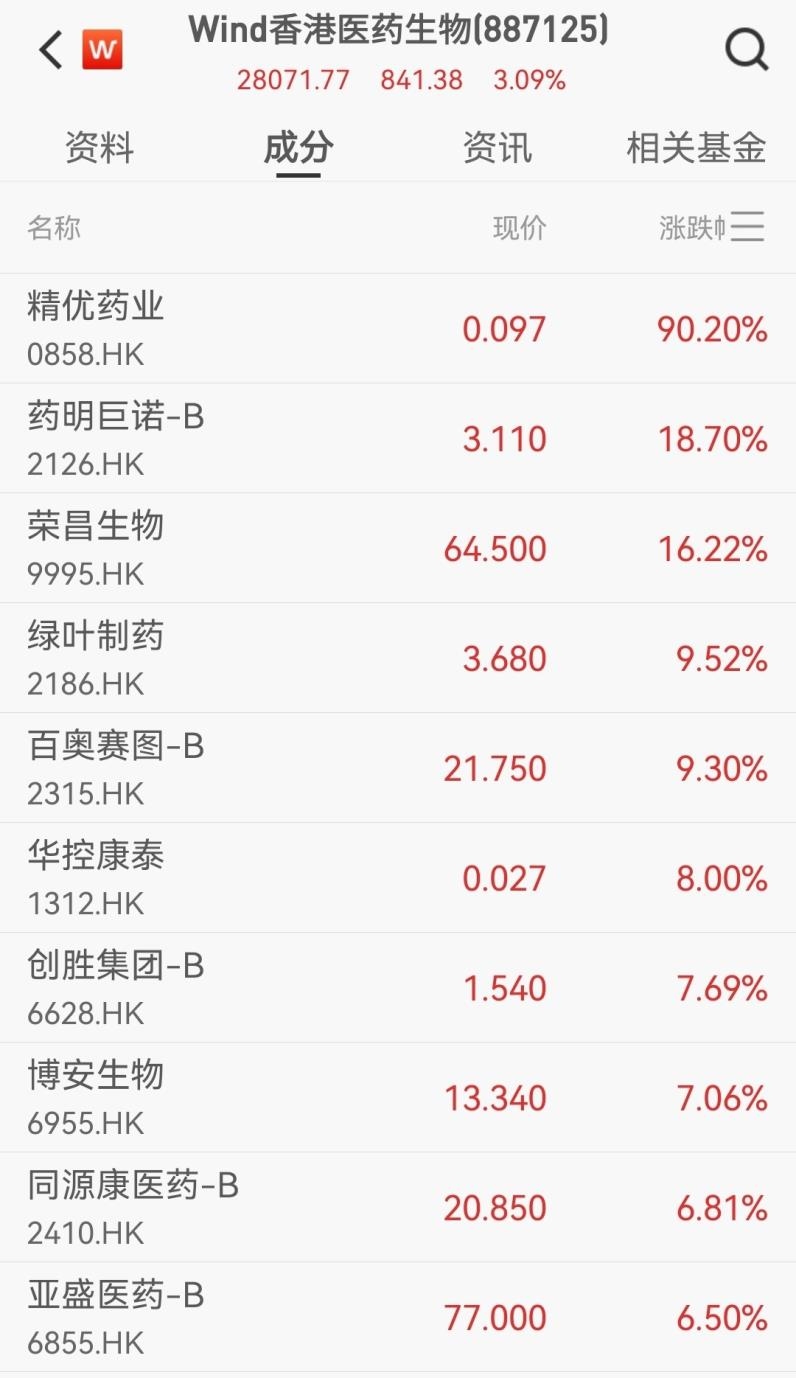Open the 相关基金 tab
Image resolution: width=796 pixels, height=1378 pixels.
coord(696,148)
